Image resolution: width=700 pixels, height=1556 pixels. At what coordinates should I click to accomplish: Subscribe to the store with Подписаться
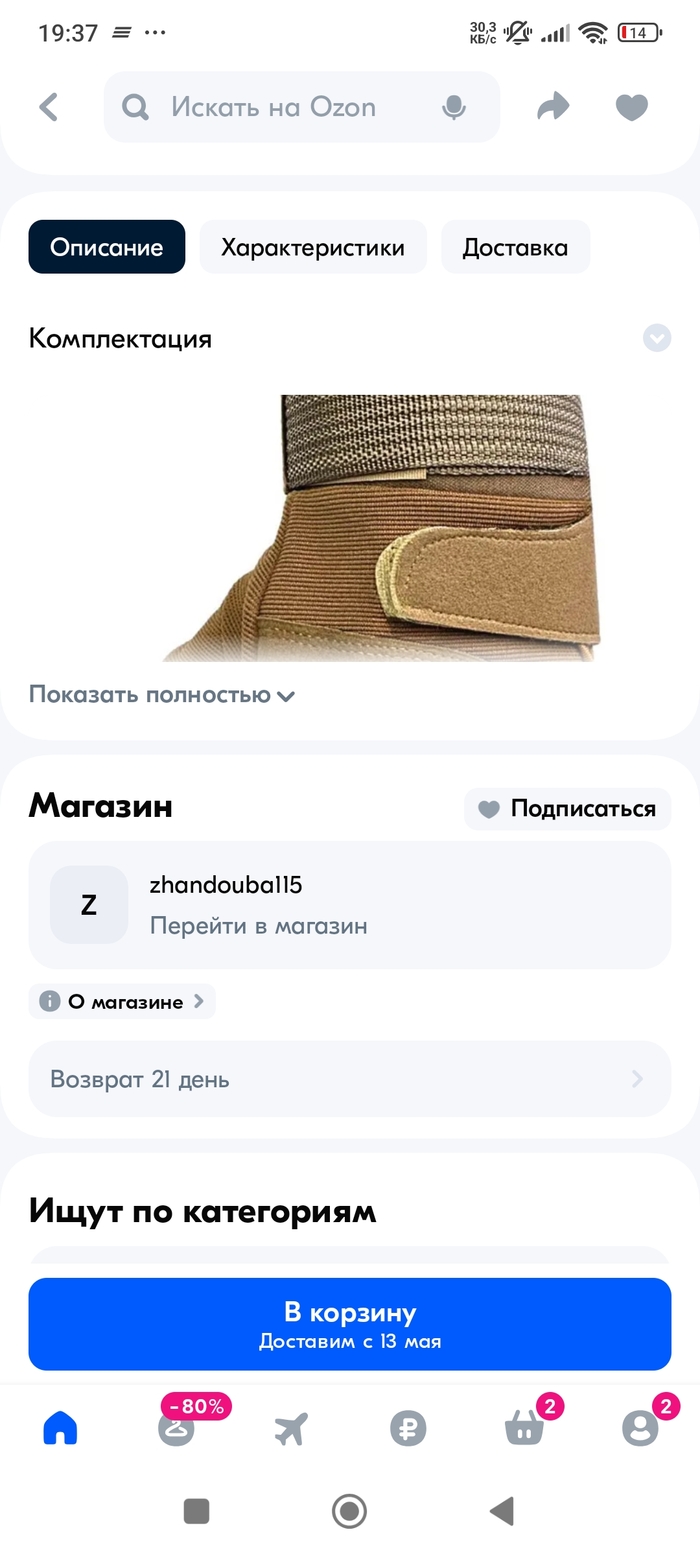(567, 809)
